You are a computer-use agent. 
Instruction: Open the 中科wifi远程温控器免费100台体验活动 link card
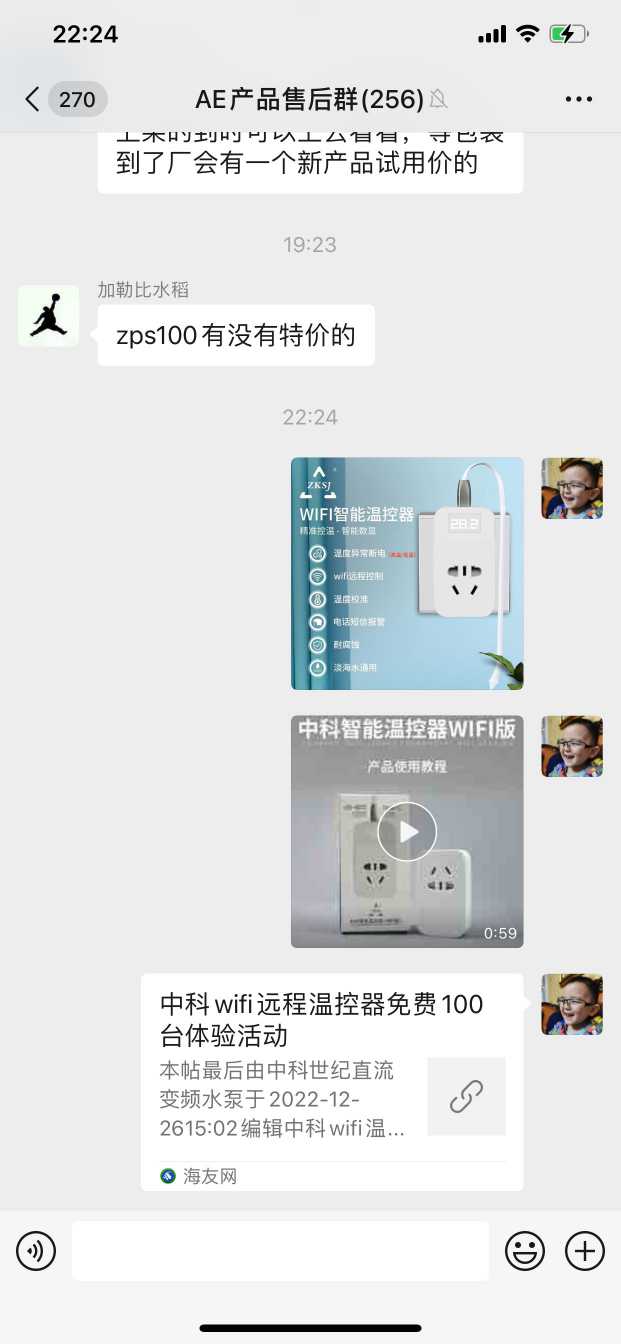coord(331,1080)
